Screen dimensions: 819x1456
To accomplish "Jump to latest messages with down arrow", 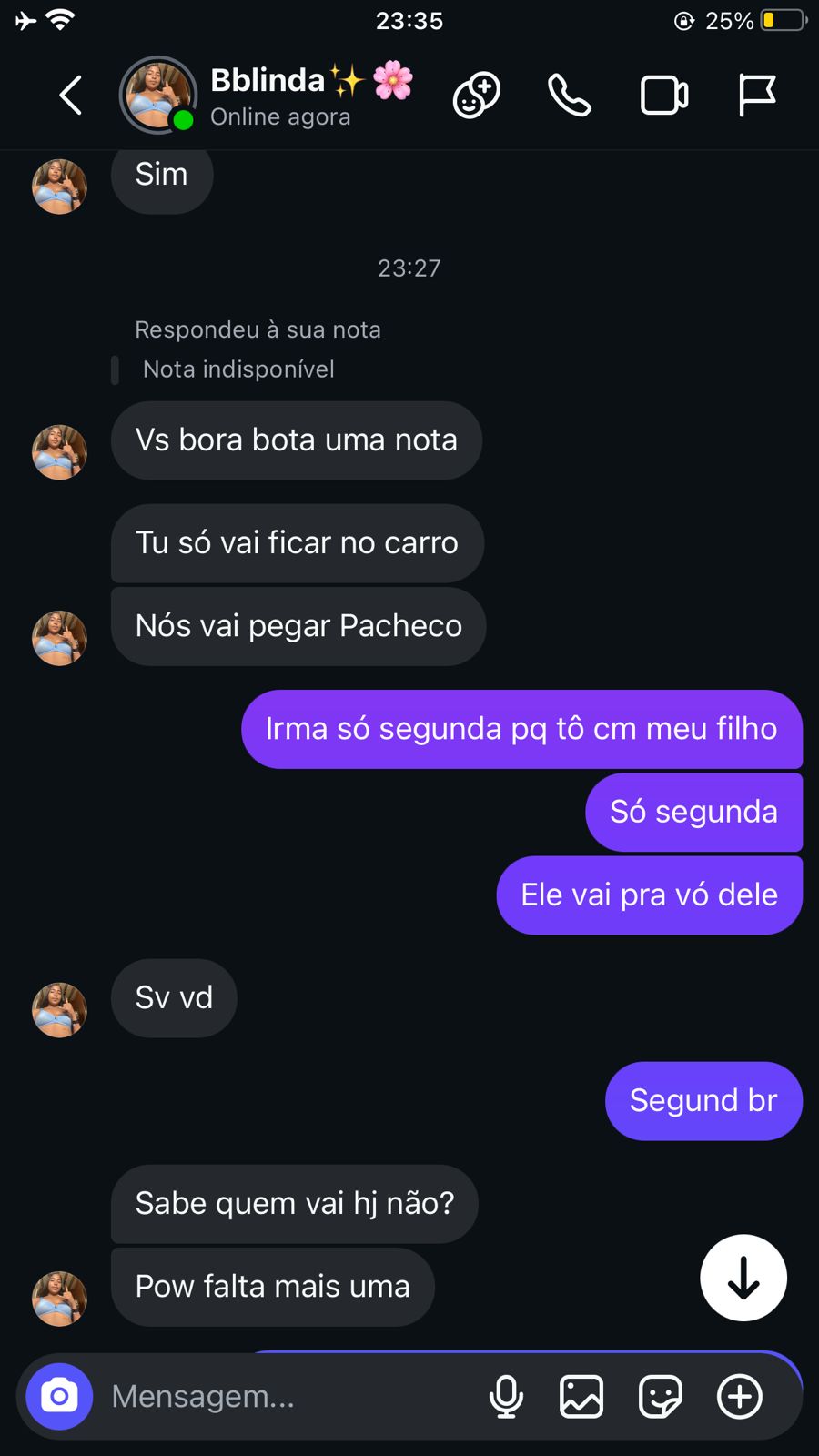I will pos(743,1278).
